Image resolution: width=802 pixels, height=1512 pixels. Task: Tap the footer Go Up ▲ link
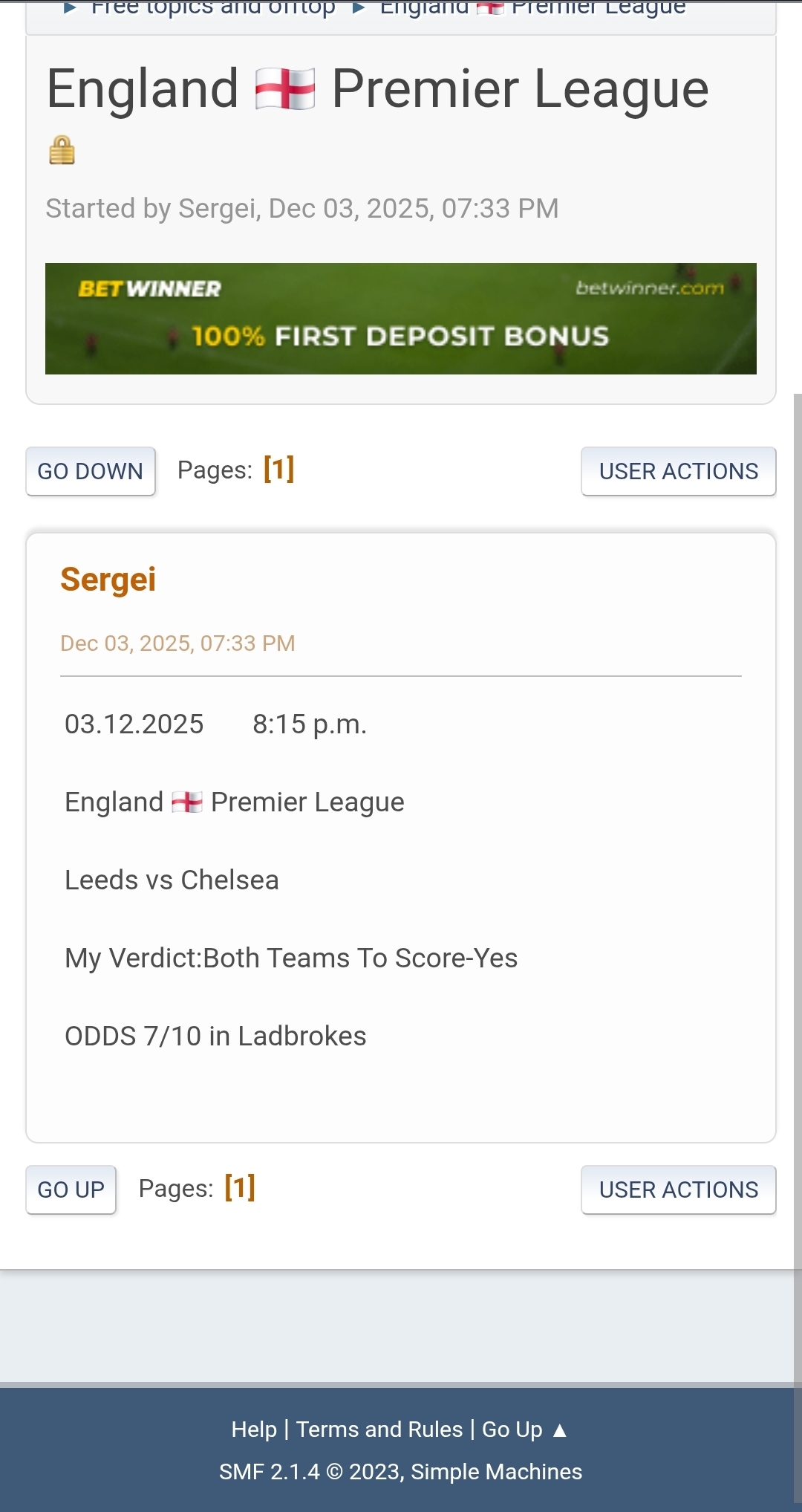coord(524,1430)
